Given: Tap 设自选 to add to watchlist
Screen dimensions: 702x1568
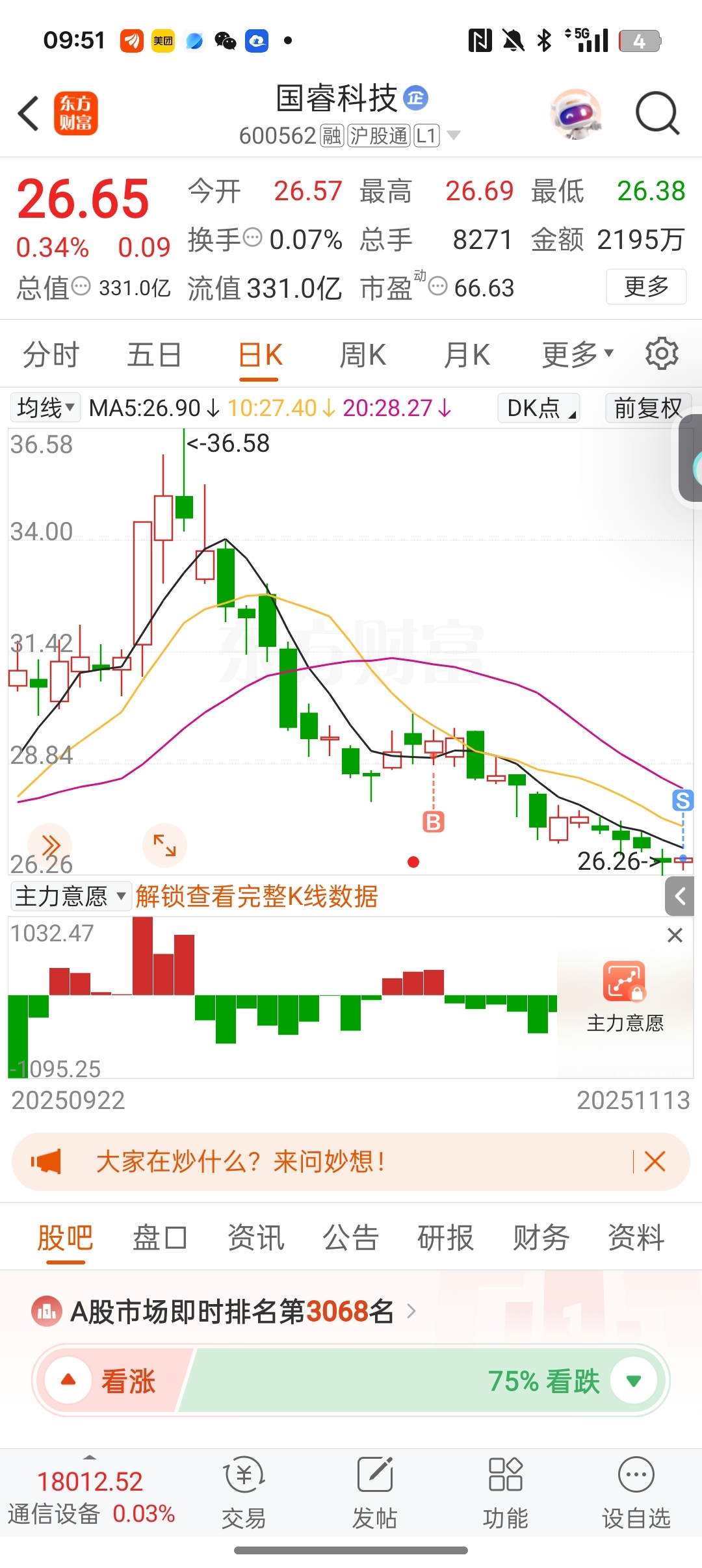Looking at the screenshot, I should 636,1489.
